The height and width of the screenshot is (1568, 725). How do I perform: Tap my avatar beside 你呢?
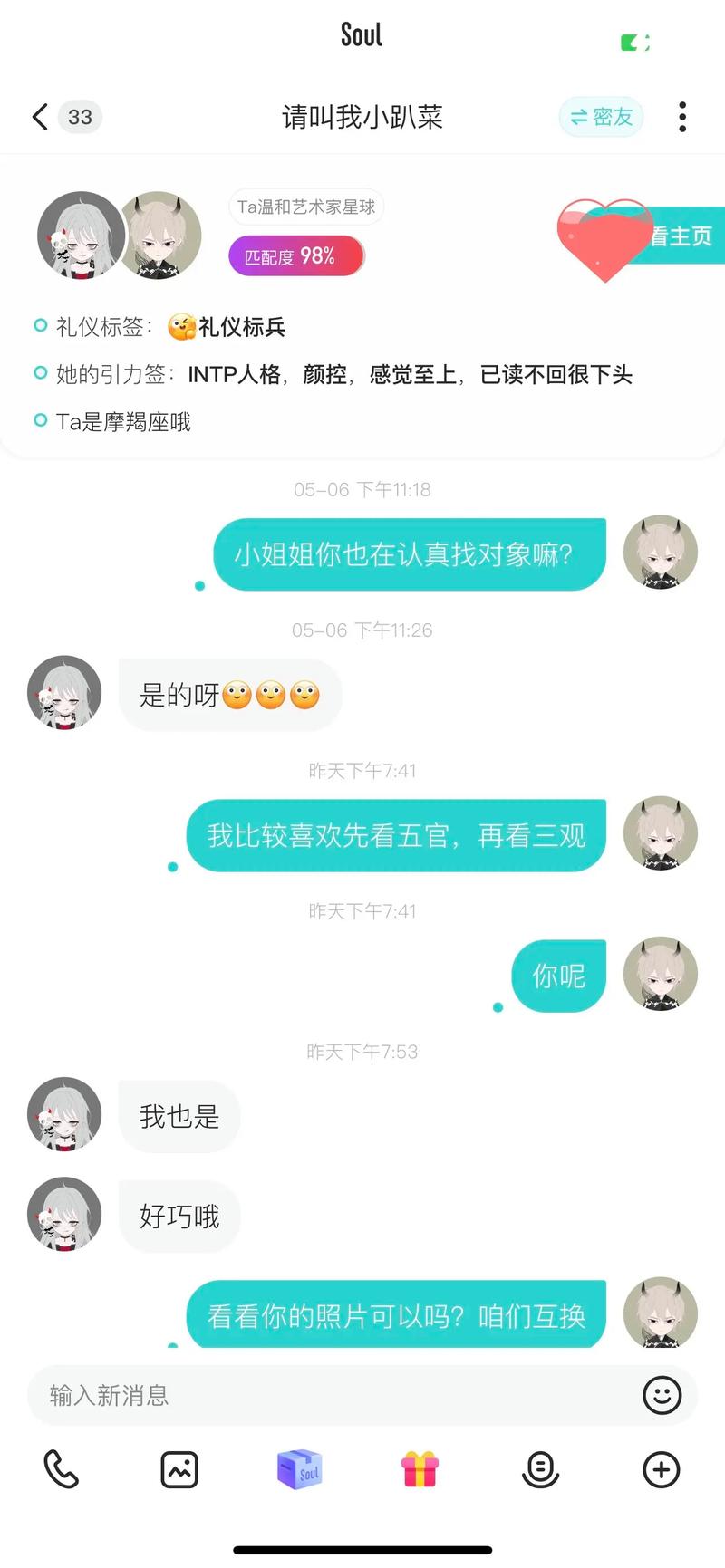[x=661, y=975]
